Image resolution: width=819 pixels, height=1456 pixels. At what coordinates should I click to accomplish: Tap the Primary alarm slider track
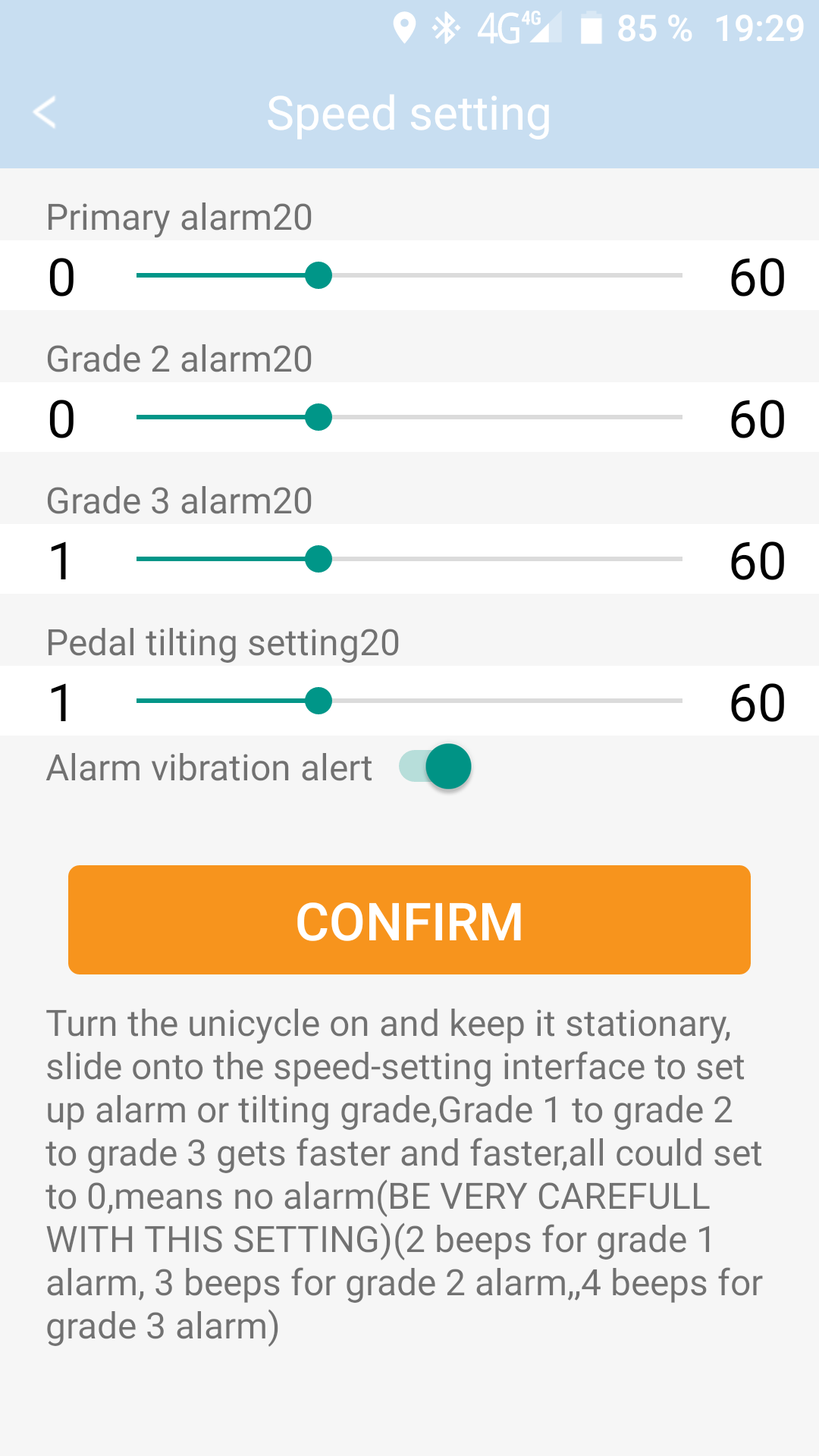(409, 275)
